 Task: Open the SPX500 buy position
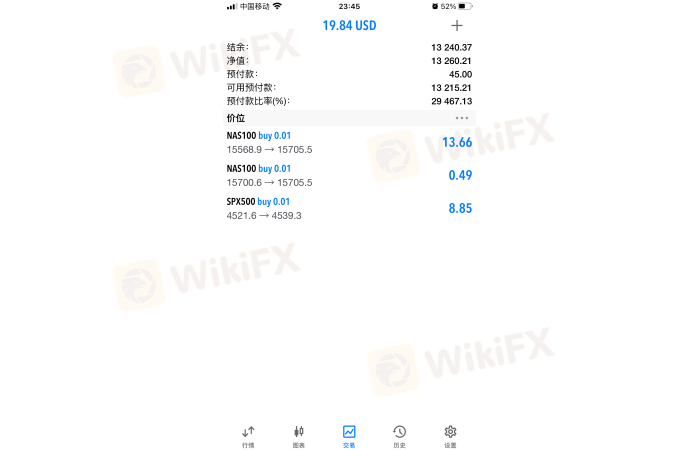[x=348, y=208]
